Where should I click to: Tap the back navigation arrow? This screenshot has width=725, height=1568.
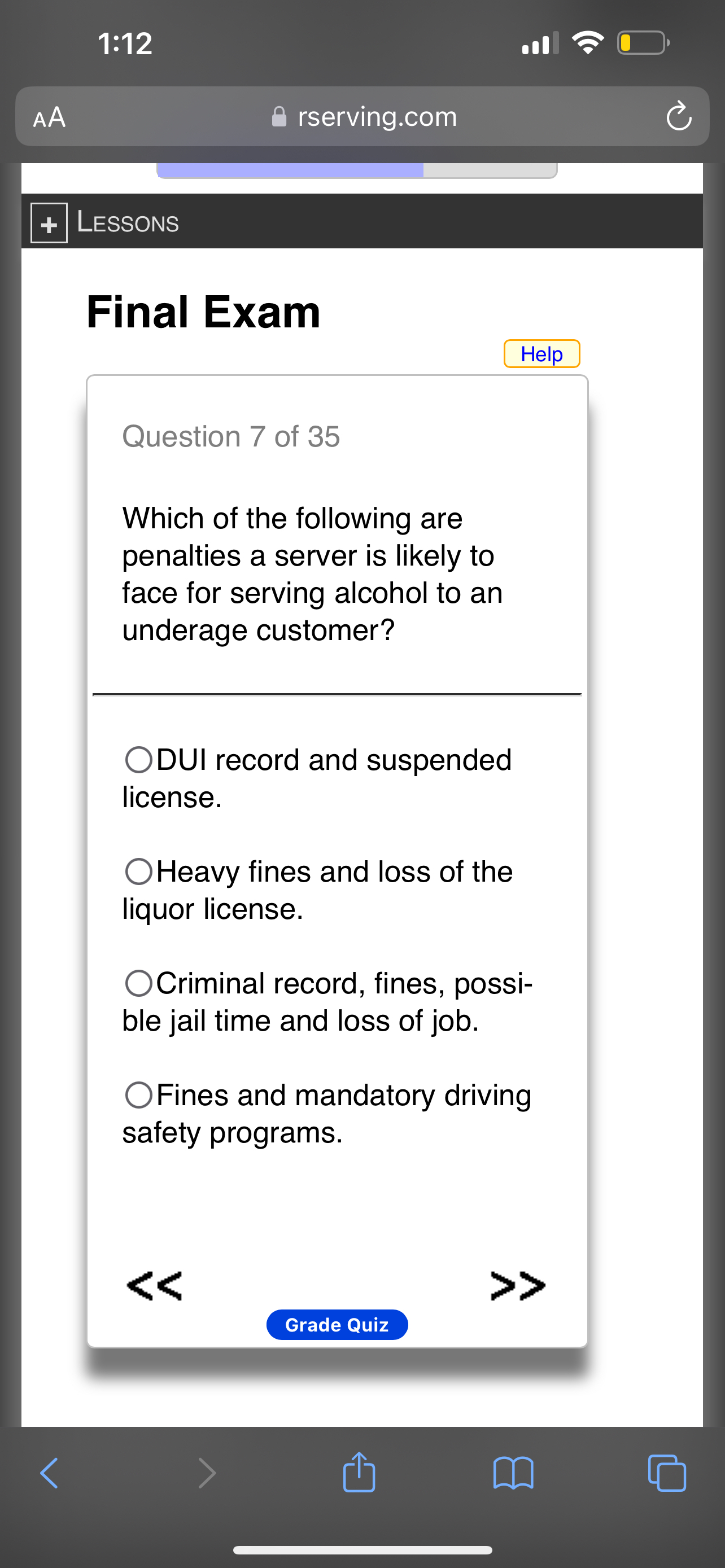[x=49, y=1473]
